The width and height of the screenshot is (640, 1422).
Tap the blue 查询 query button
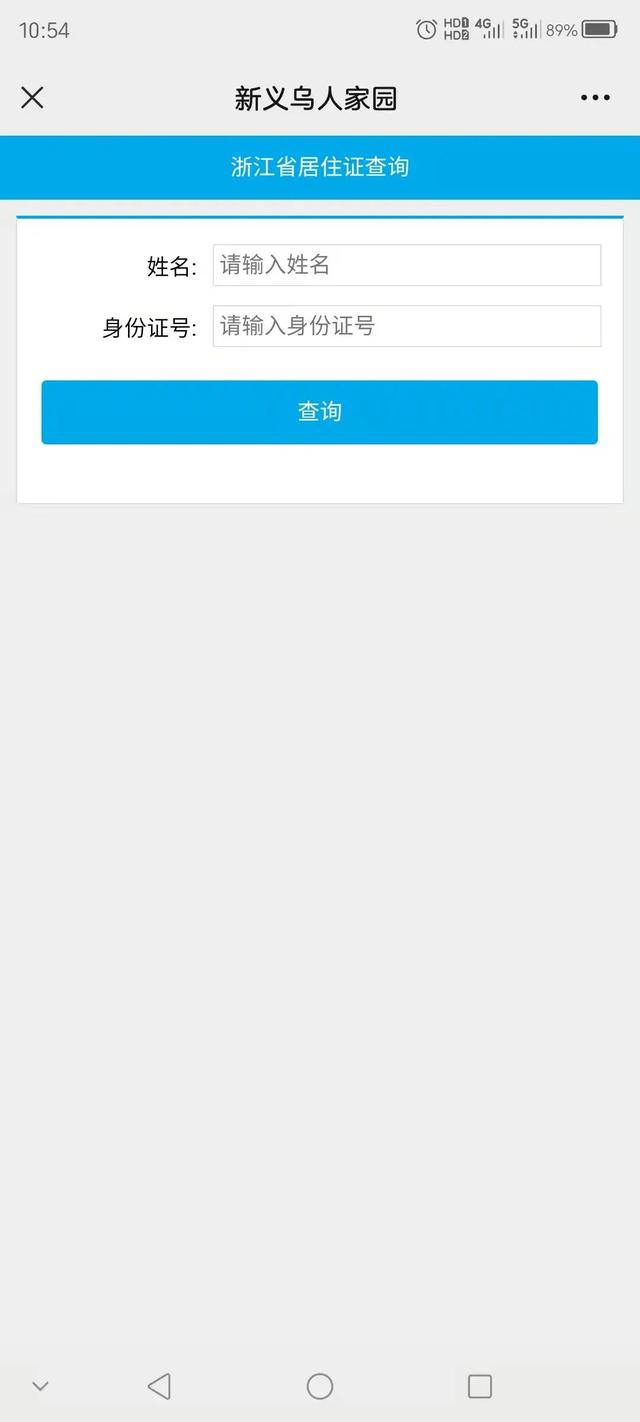(x=319, y=412)
